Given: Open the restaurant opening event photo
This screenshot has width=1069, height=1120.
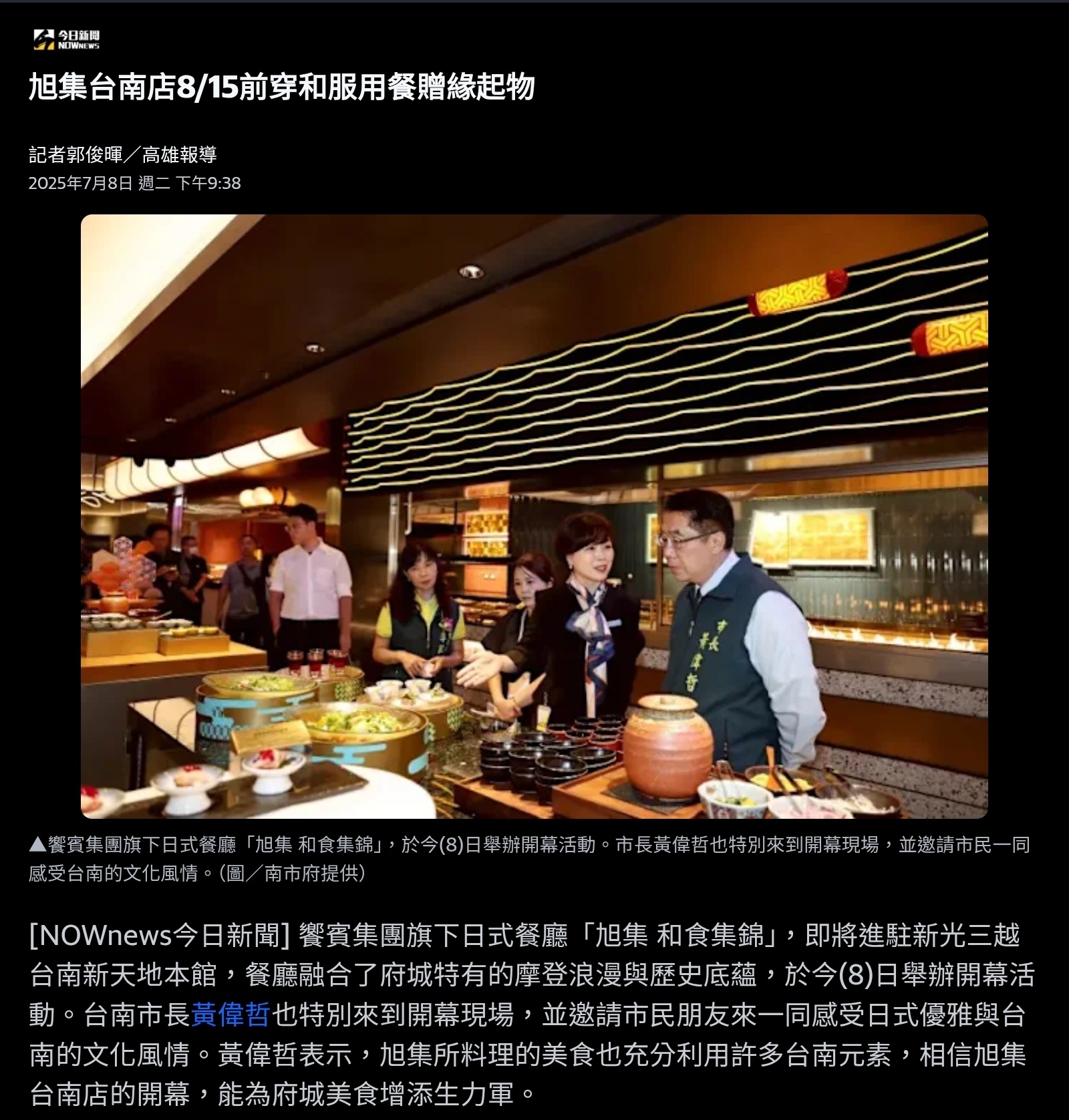Looking at the screenshot, I should point(534,516).
